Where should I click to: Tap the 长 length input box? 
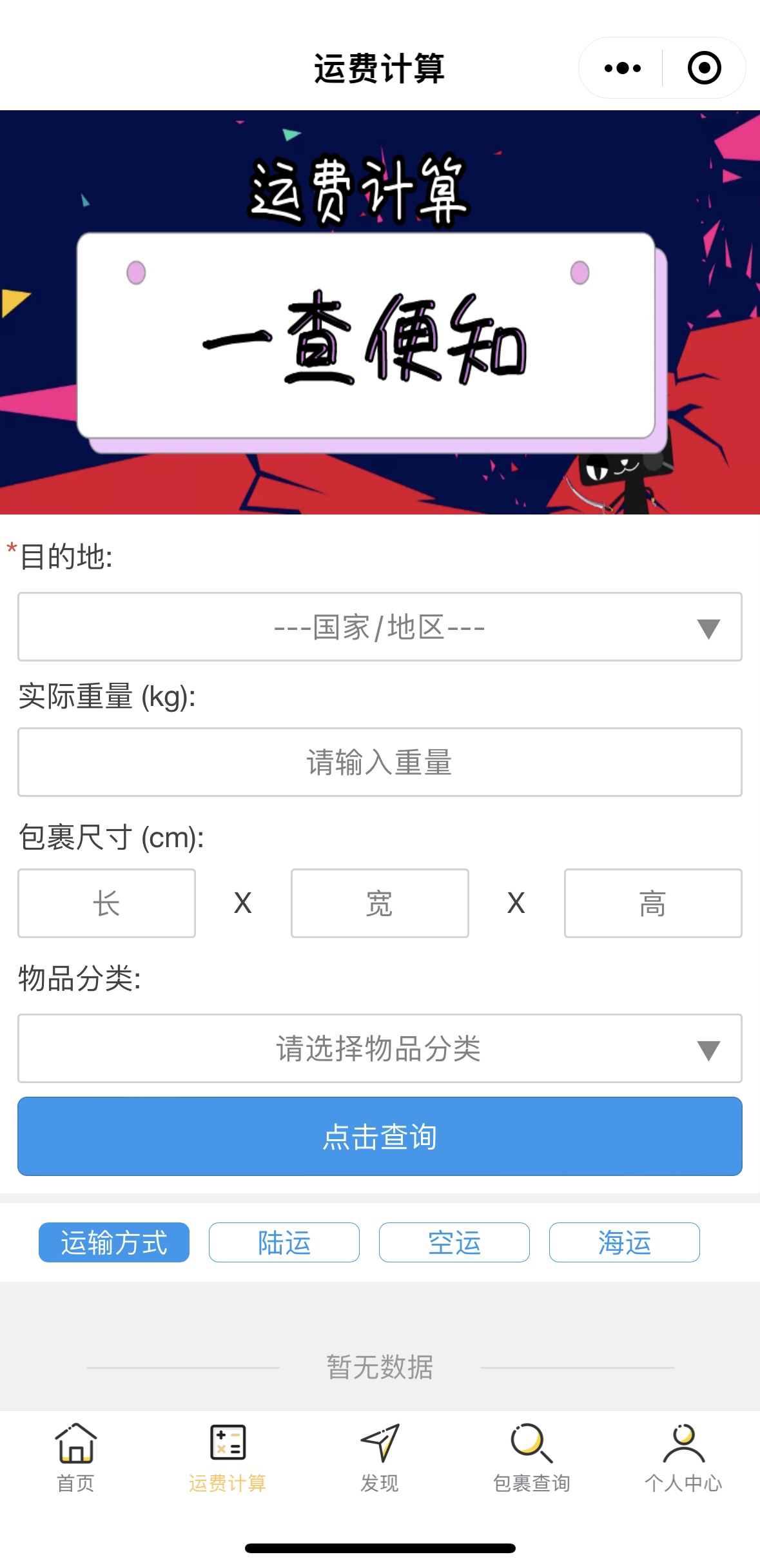point(106,903)
